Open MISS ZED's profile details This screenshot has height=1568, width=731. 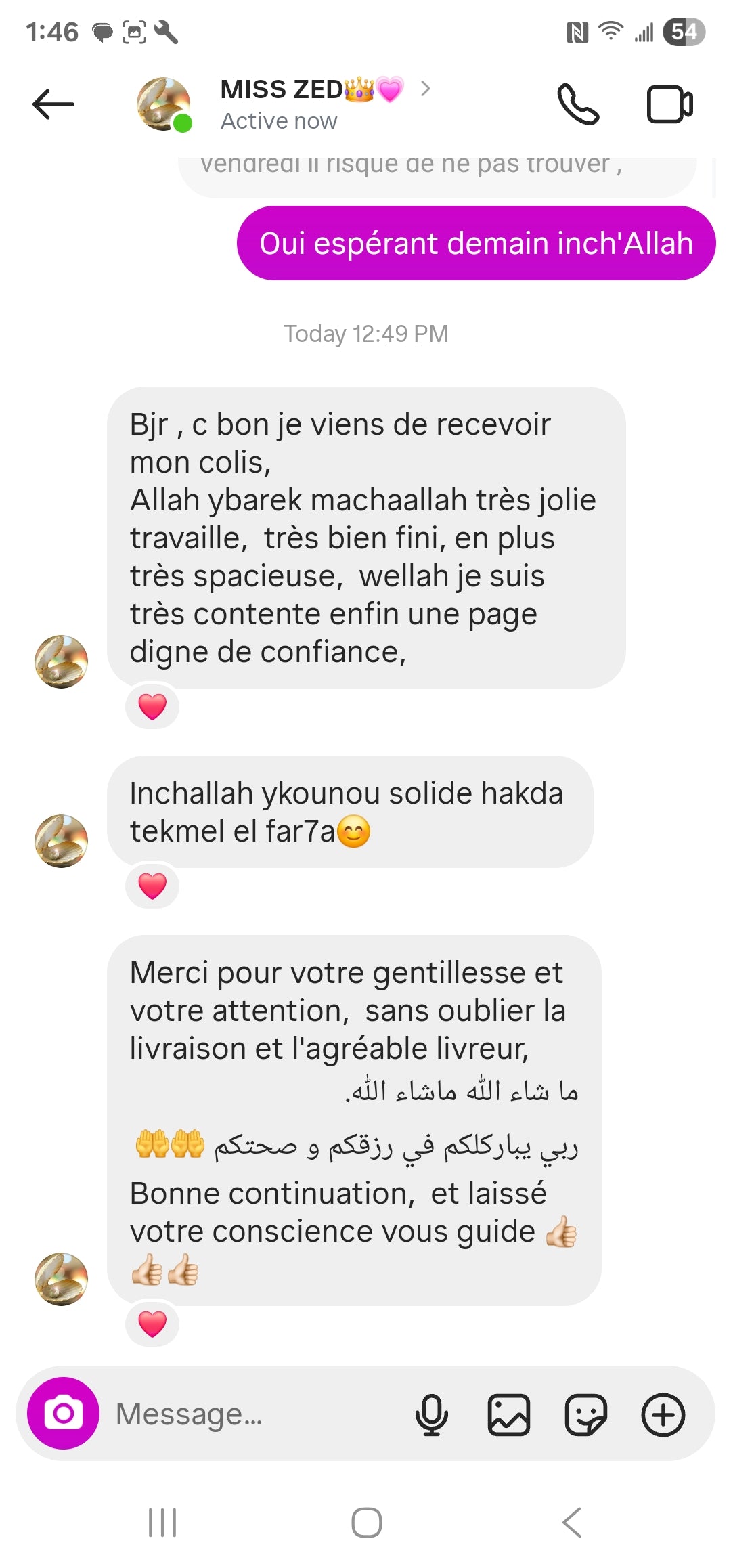[x=311, y=103]
